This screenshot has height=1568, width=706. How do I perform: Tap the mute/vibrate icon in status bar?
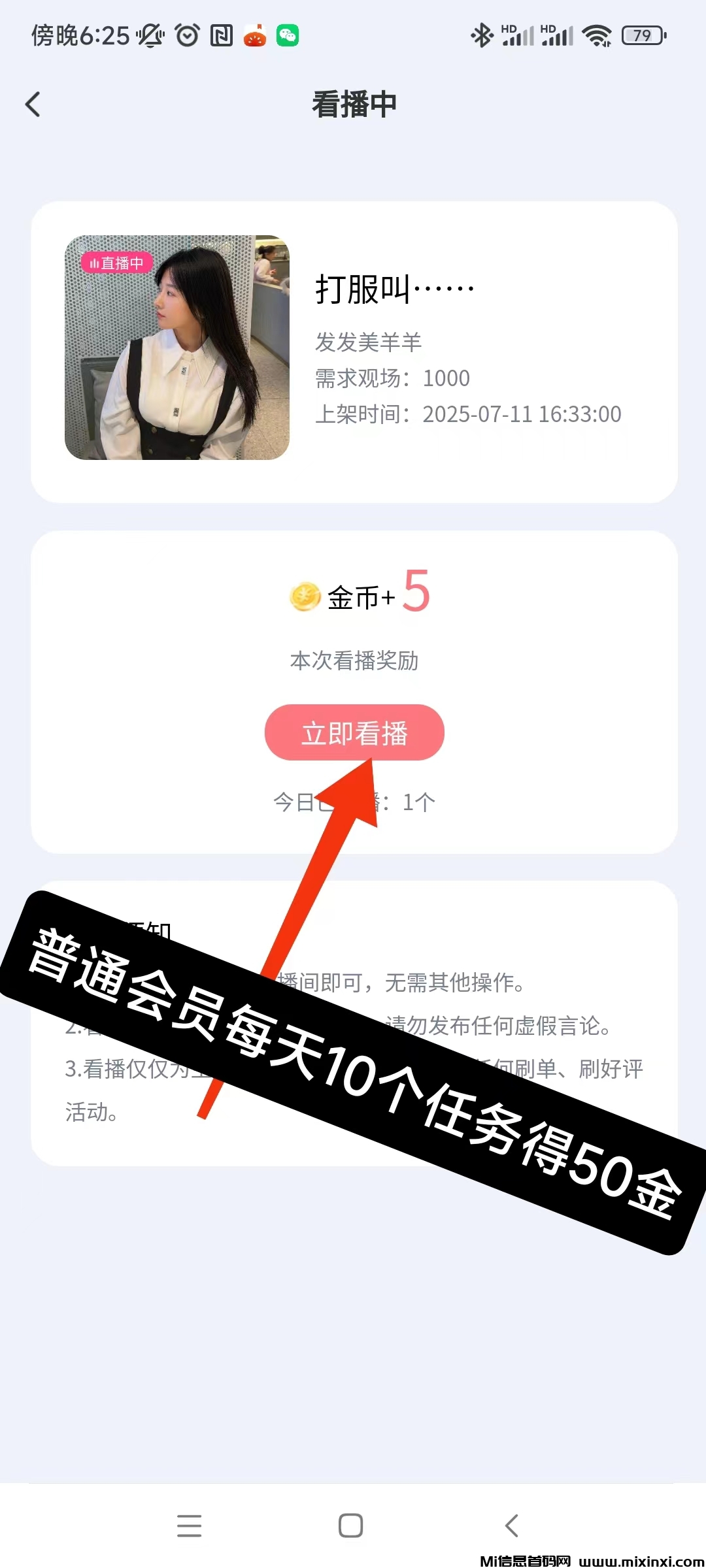coord(149,35)
